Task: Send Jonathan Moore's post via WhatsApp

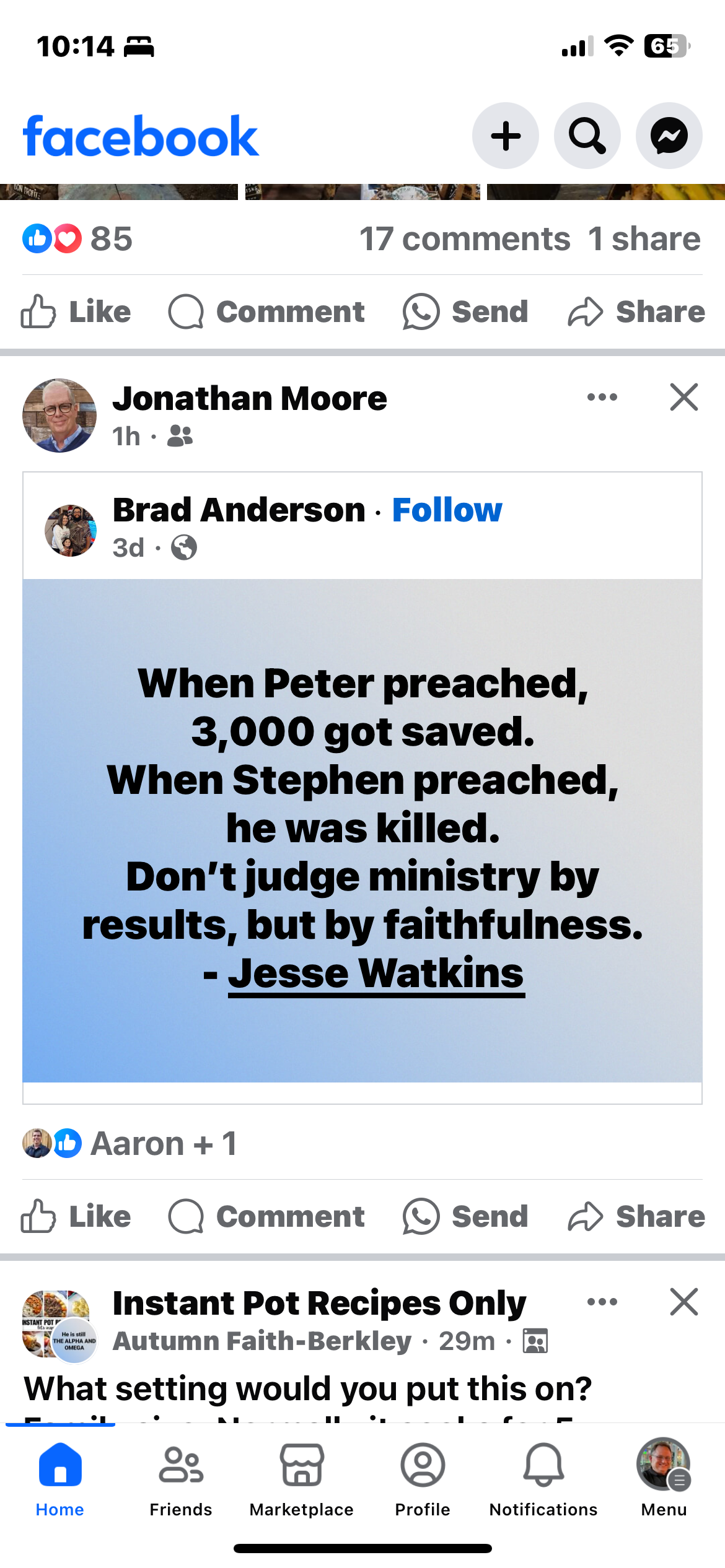Action: coord(465,1216)
